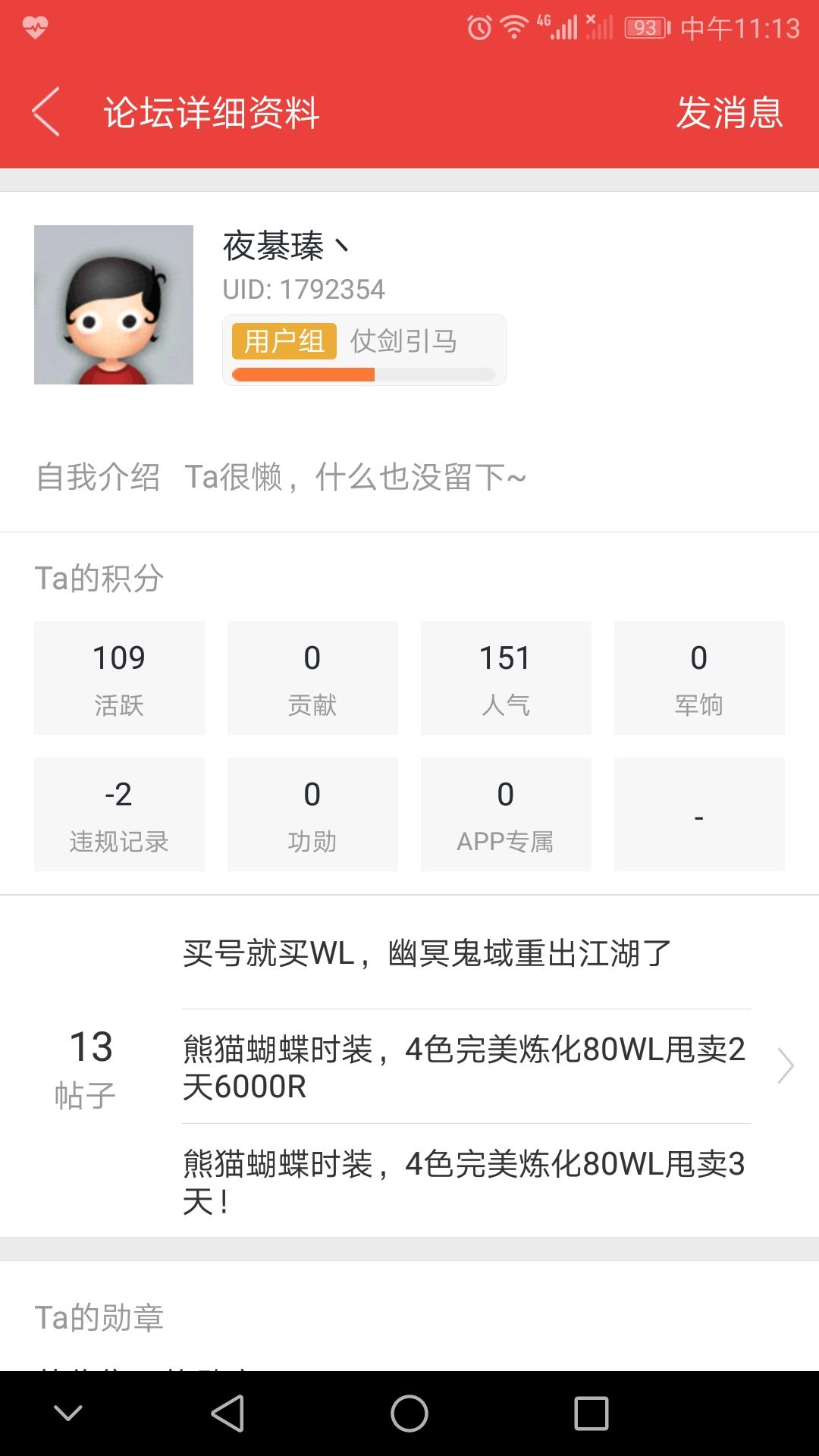The image size is (819, 1456).
Task: Tap the chevron to view all posts
Action: (785, 1065)
